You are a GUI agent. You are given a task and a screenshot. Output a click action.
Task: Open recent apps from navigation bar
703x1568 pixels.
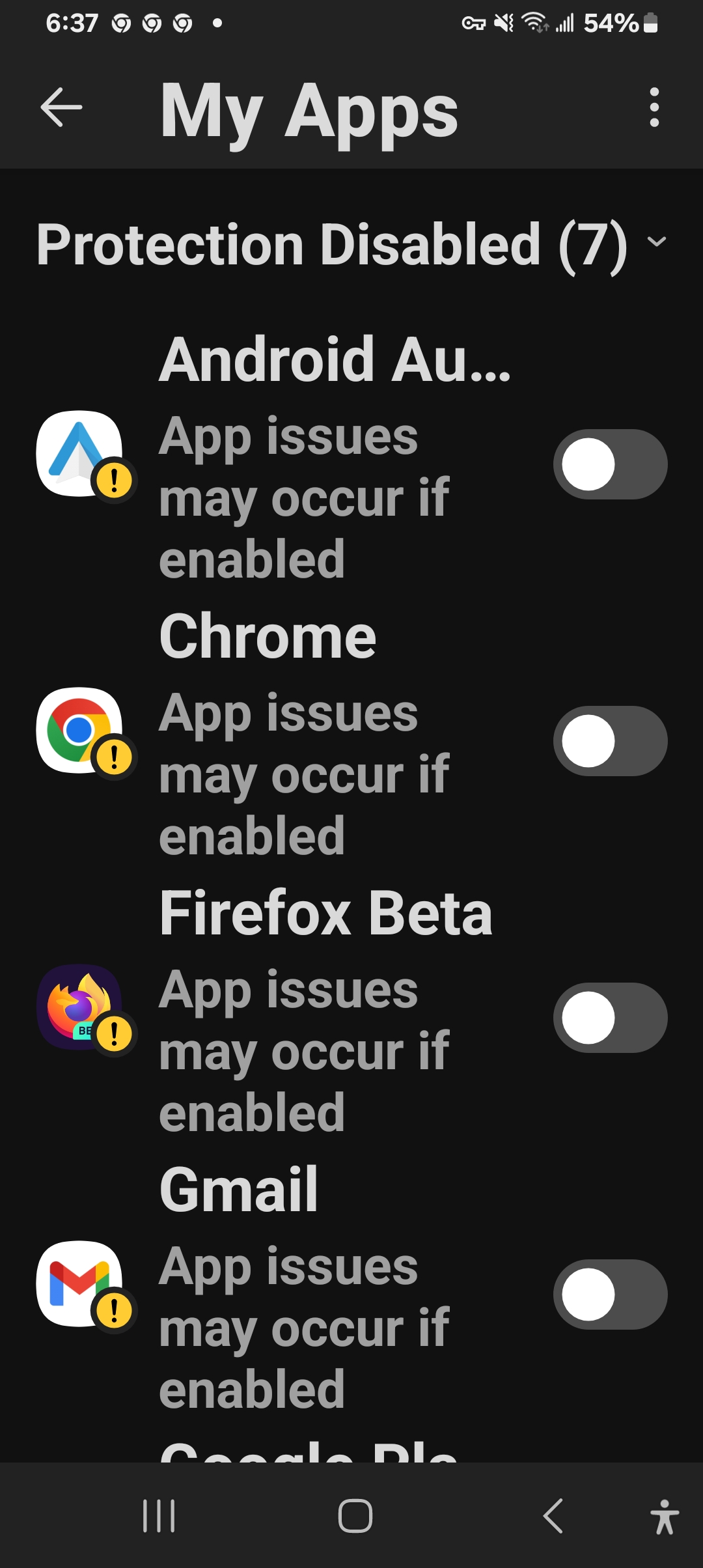159,1516
